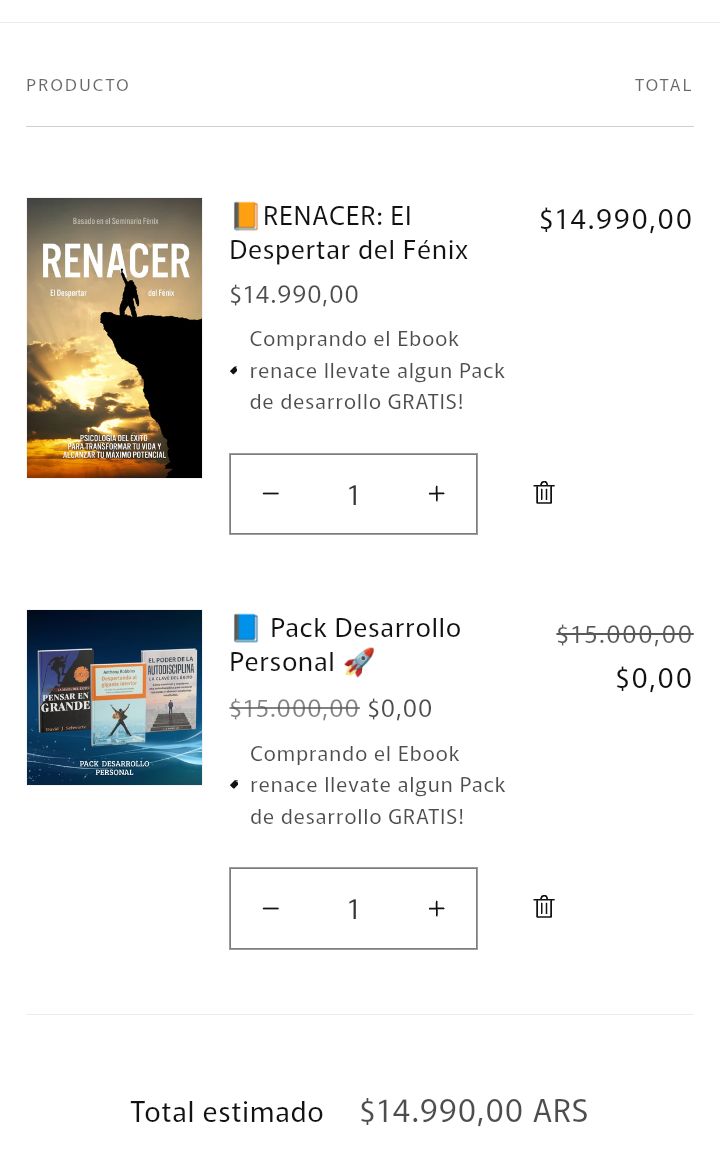Viewport: 720px width, 1156px height.
Task: Increase quantity of RENACER ebook
Action: tap(436, 494)
